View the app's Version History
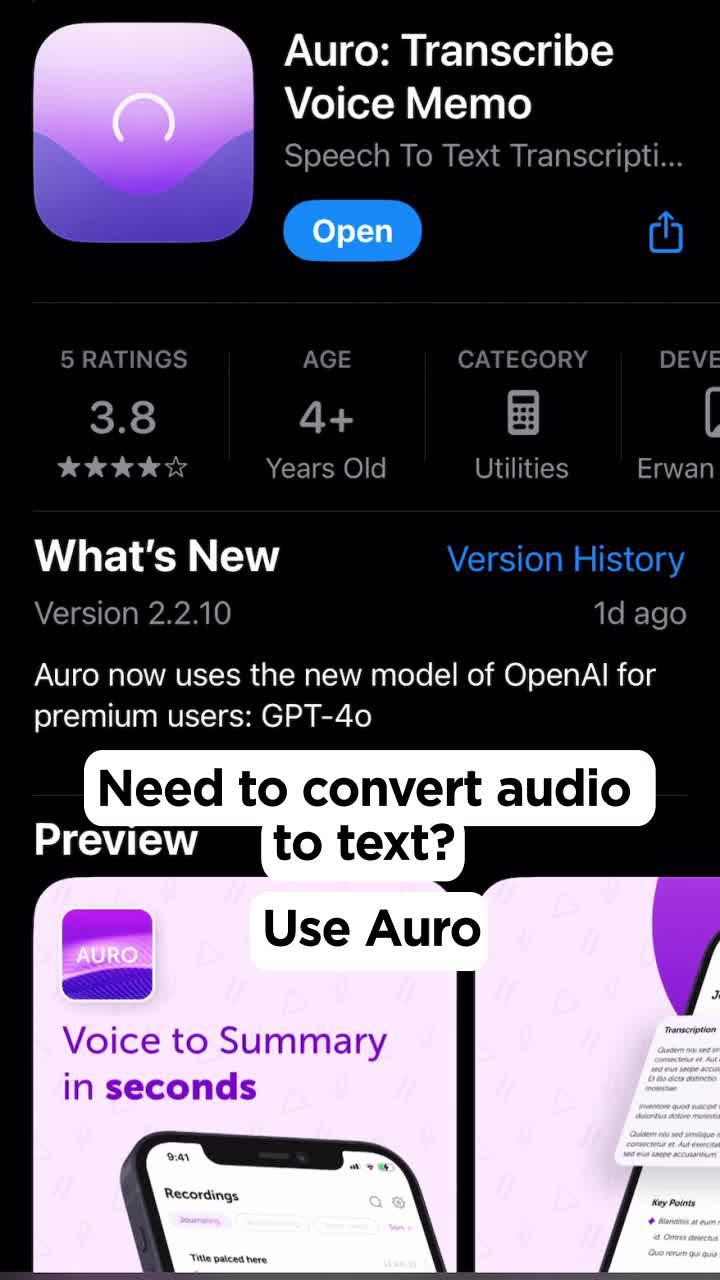 coord(565,559)
